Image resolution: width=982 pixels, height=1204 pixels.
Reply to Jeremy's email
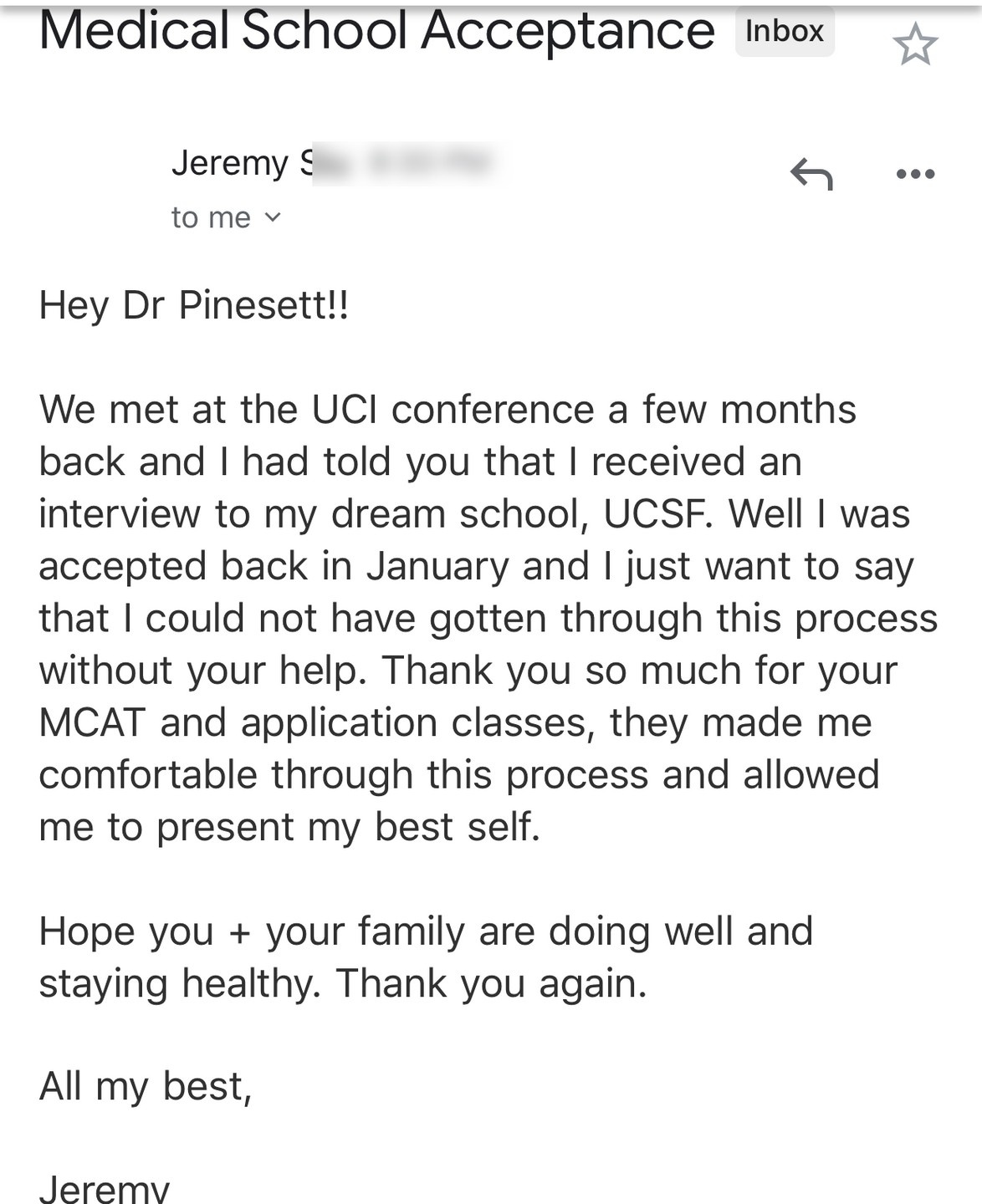tap(811, 174)
